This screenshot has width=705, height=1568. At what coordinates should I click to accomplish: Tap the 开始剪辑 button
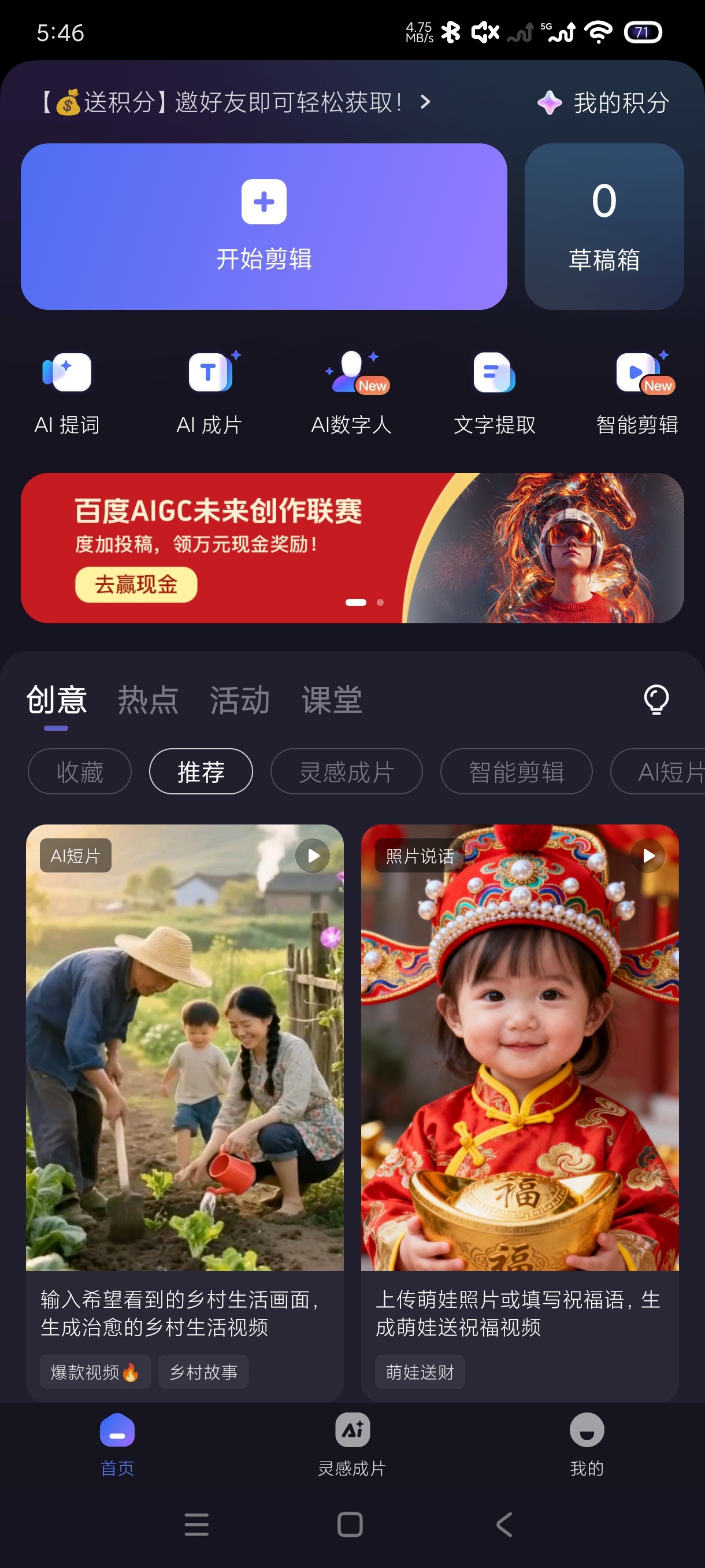264,227
